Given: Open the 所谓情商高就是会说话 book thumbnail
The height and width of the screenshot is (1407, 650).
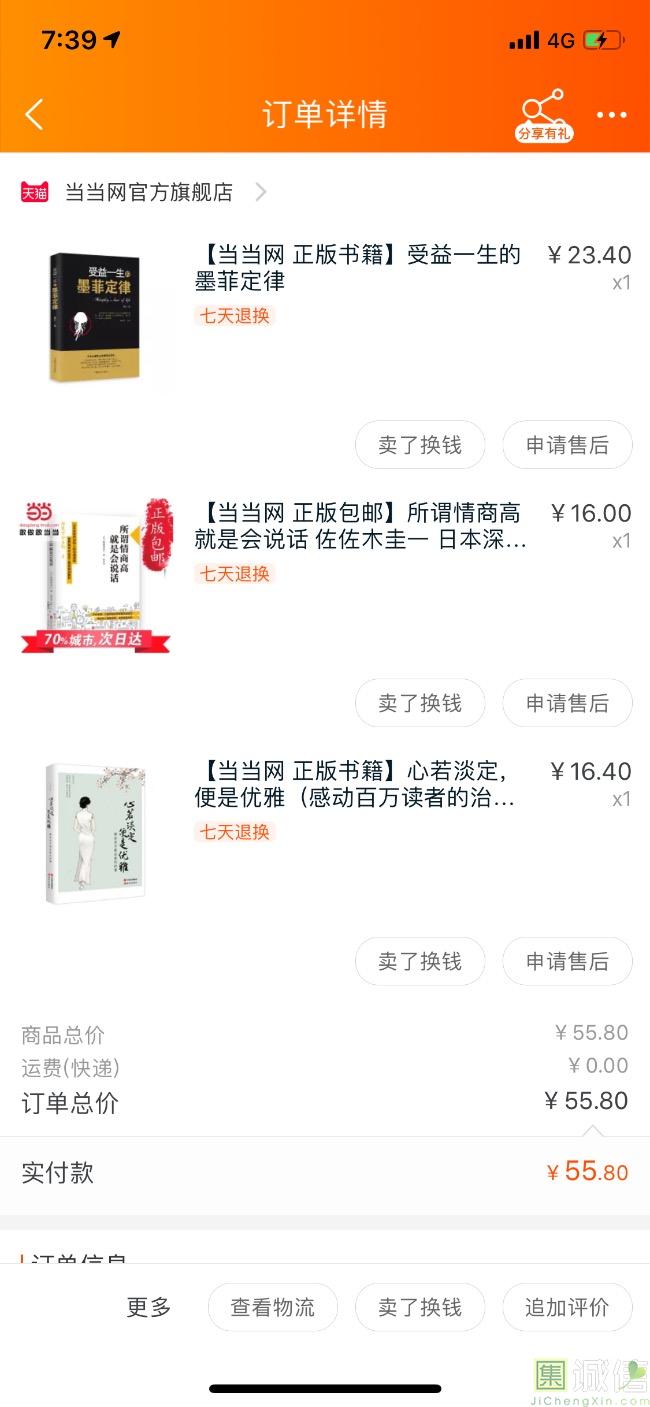Looking at the screenshot, I should tap(96, 576).
